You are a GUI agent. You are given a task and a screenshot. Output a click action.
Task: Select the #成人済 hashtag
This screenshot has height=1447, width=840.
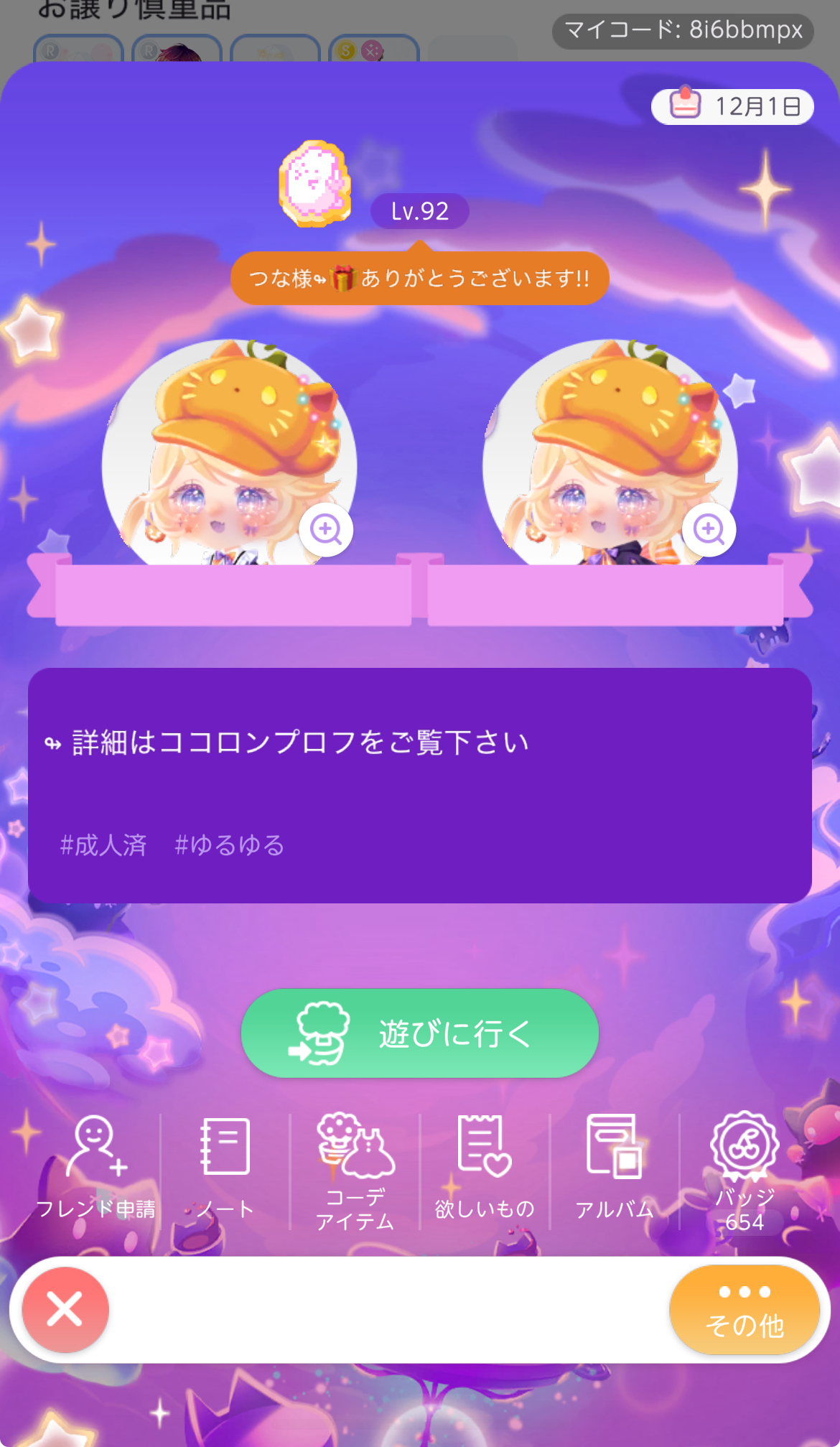click(x=103, y=845)
